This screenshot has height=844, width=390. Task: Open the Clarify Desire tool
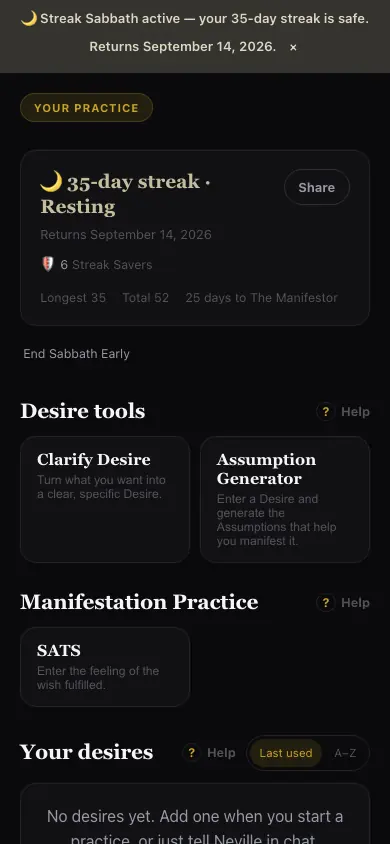[x=105, y=500]
